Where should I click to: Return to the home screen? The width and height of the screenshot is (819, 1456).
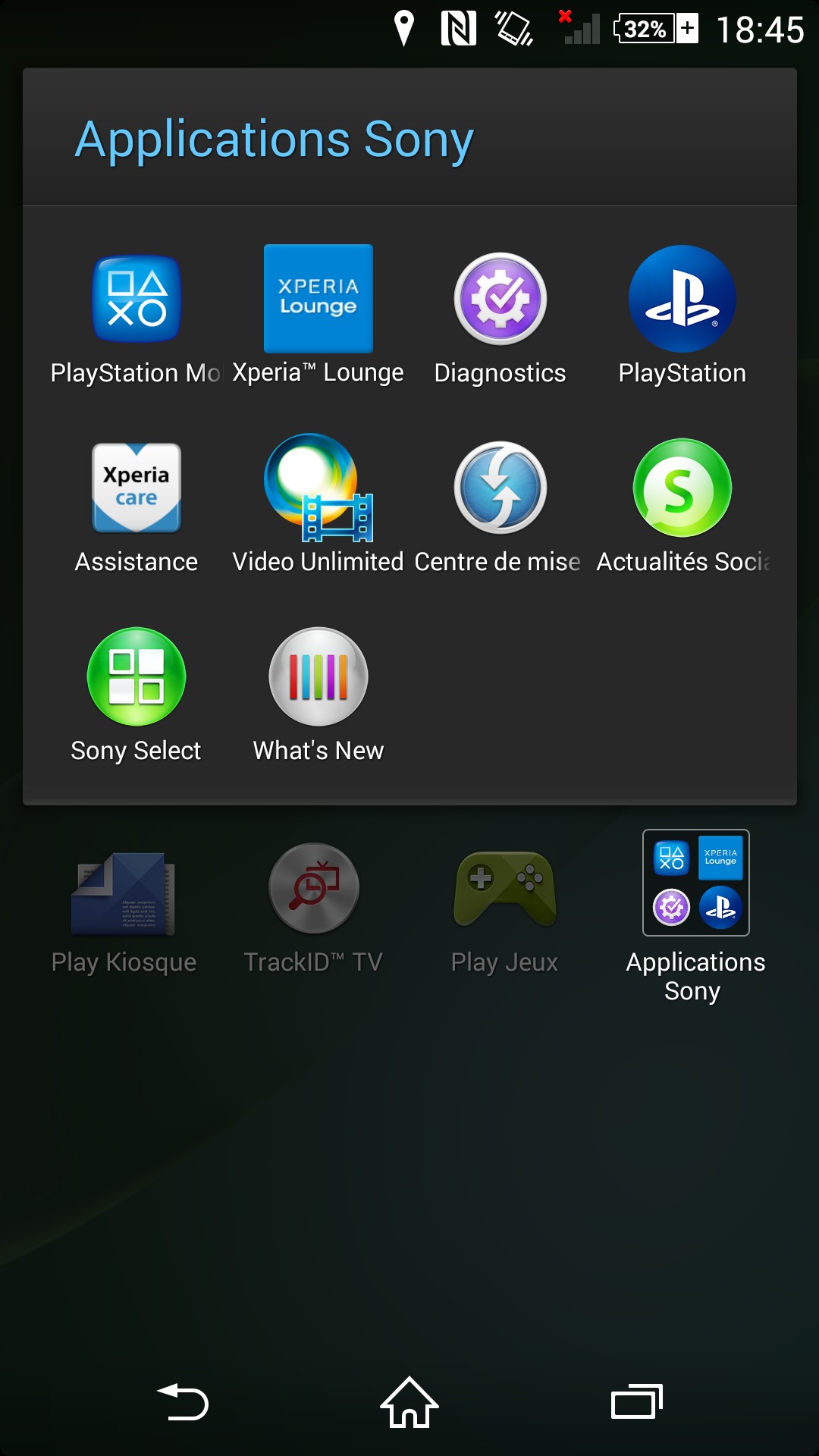tap(409, 1401)
